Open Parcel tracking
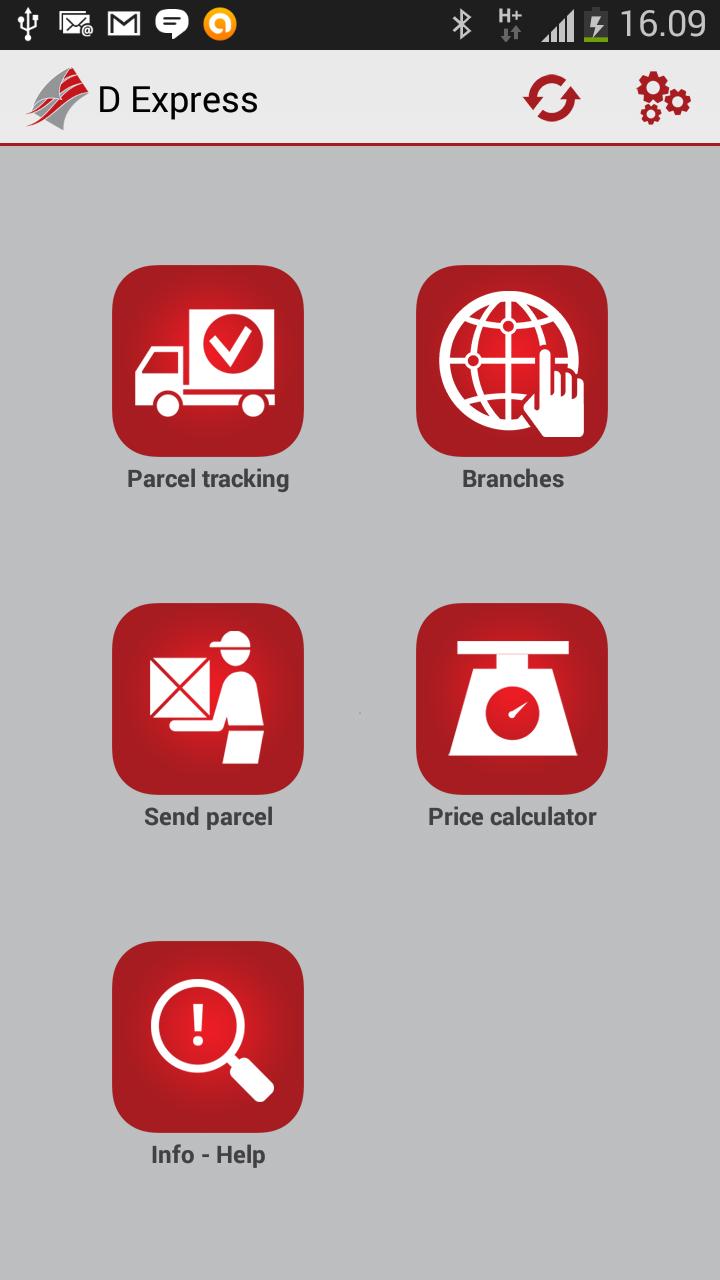Screen dimensions: 720x1280 point(208,361)
